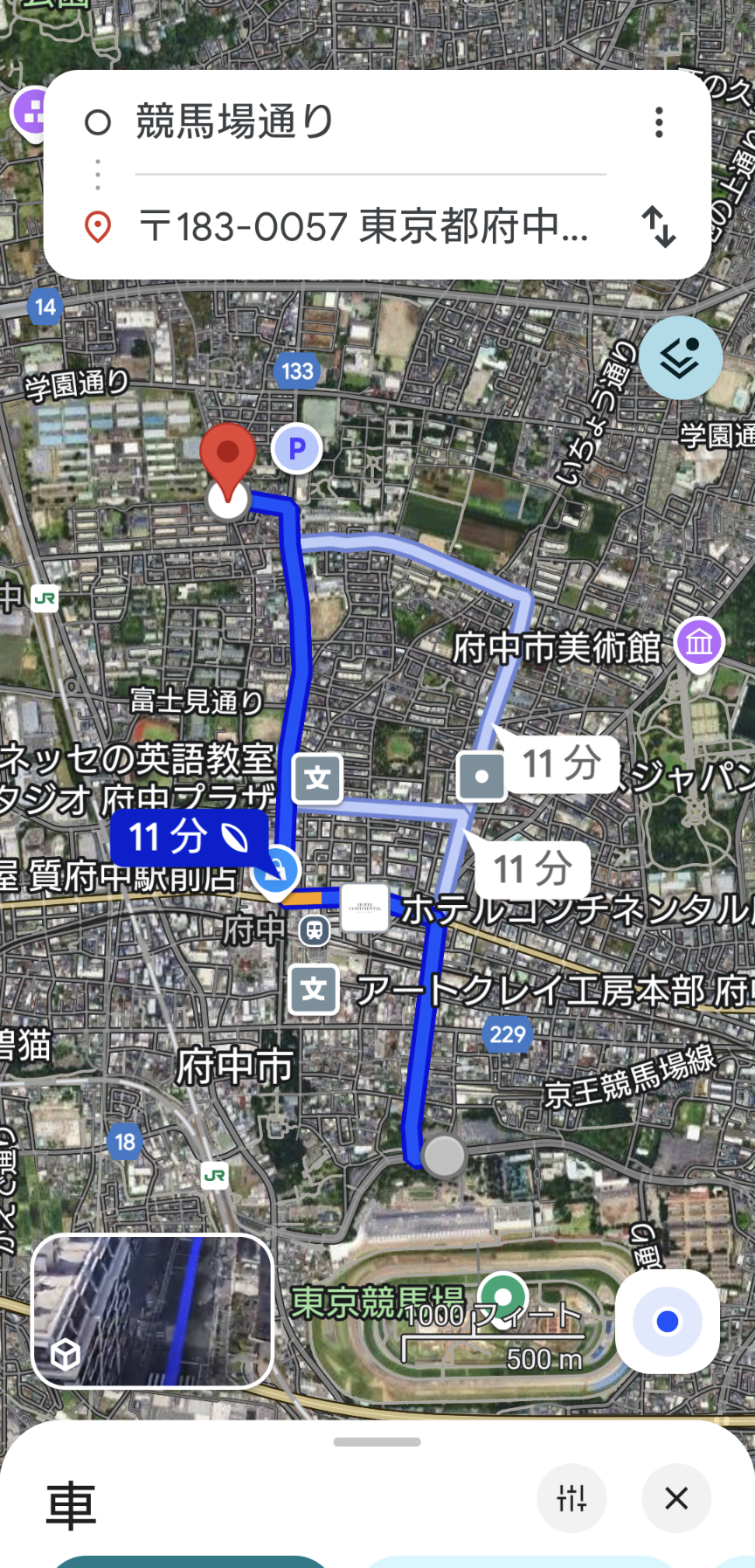The width and height of the screenshot is (755, 1568).
Task: Tap the 府中市美術館 museum marker
Action: coord(699,644)
